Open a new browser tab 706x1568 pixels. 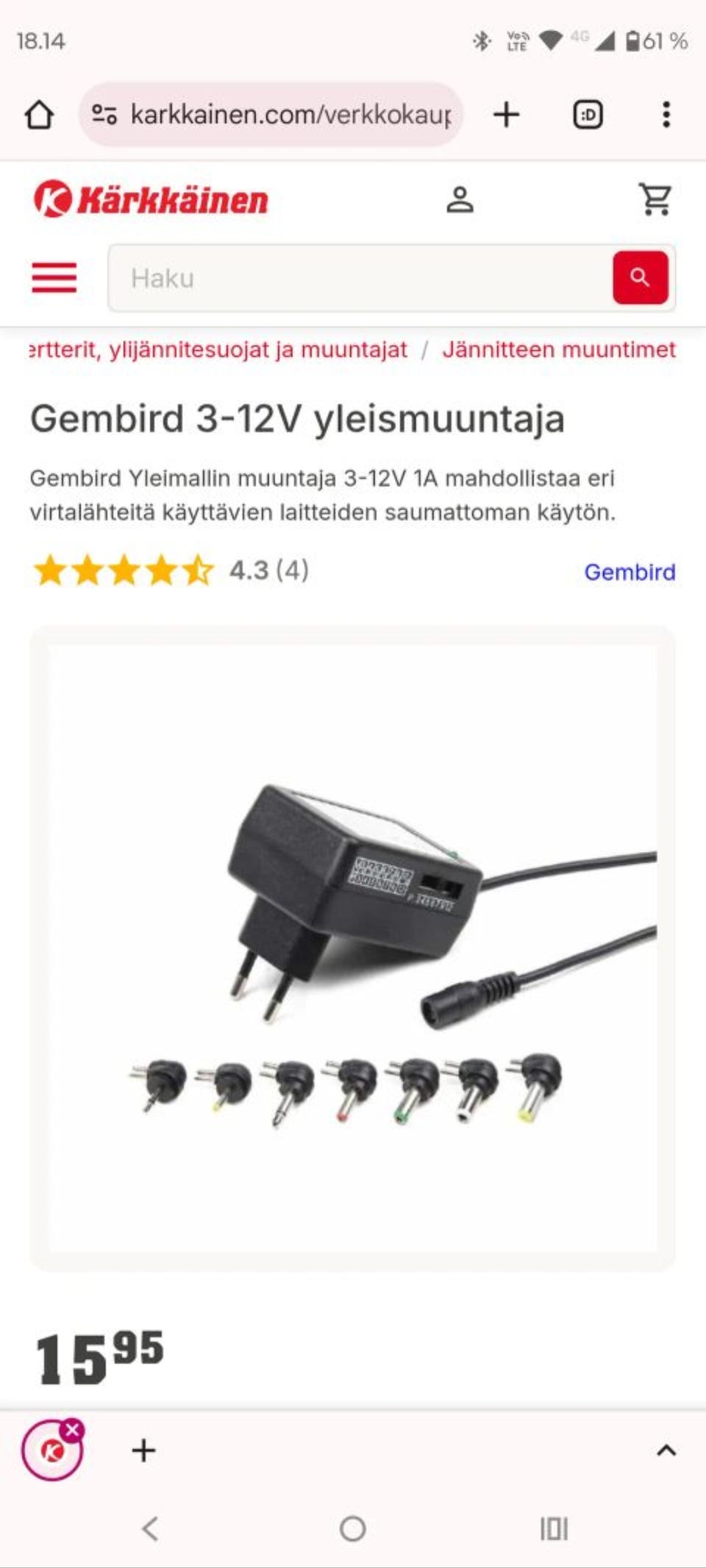(506, 115)
